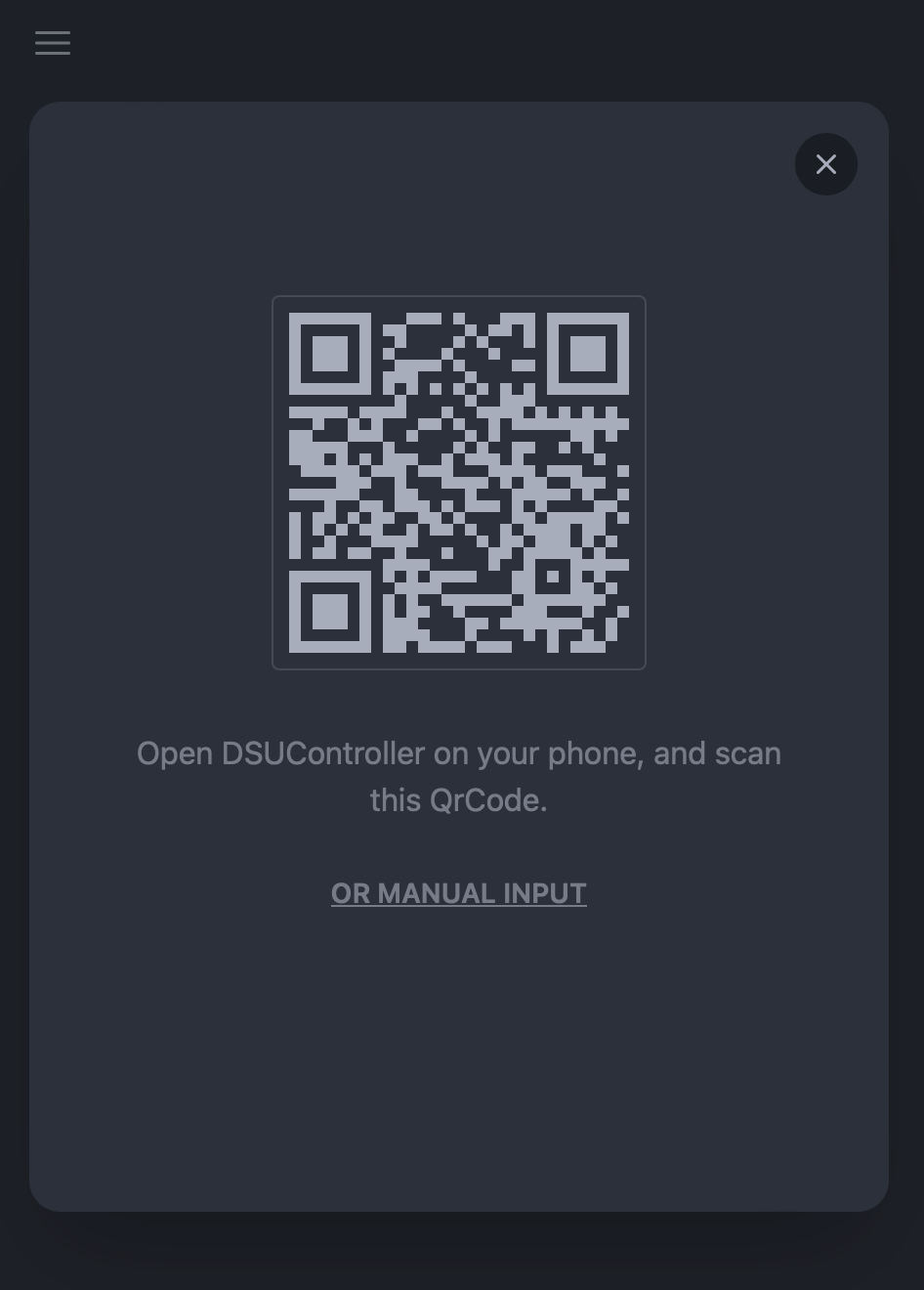Click the darkened area outside the dialog
Viewport: 924px width, 1290px height.
pyautogui.click(x=459, y=1261)
